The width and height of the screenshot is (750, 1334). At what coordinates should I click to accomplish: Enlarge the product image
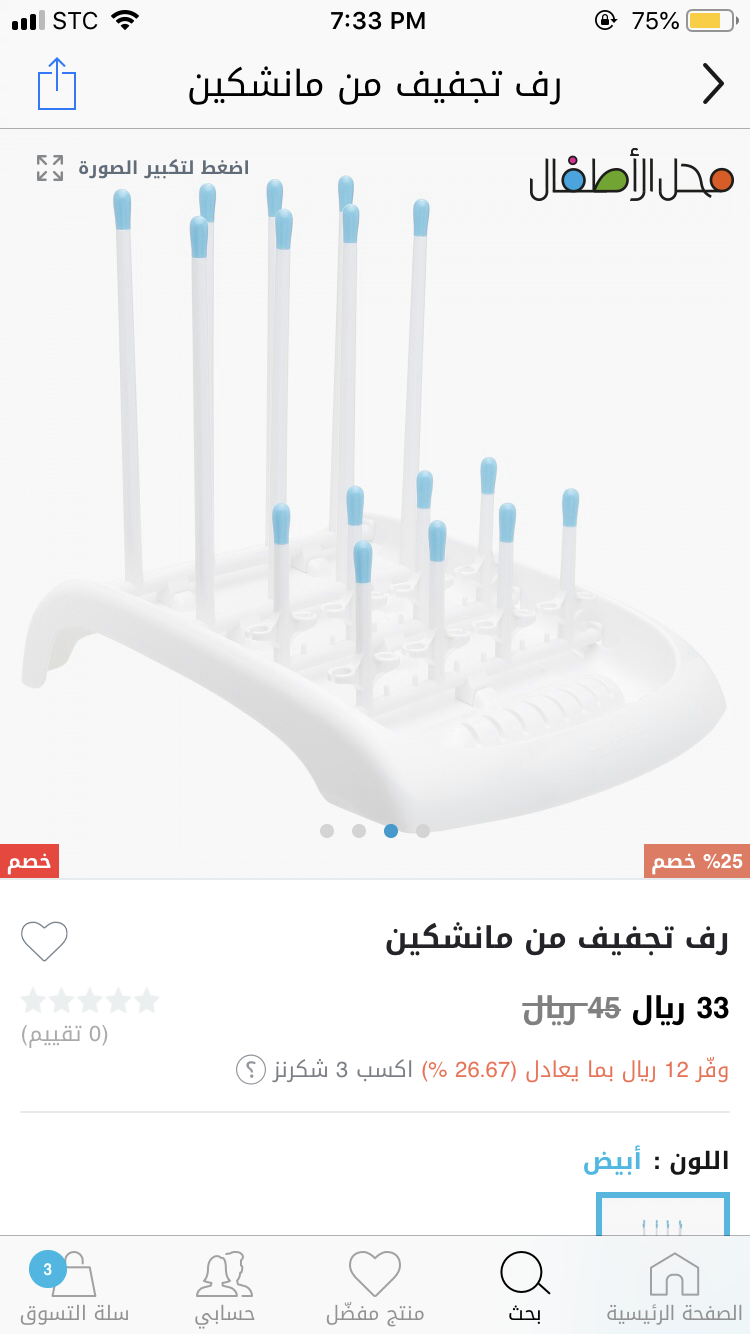(x=142, y=168)
